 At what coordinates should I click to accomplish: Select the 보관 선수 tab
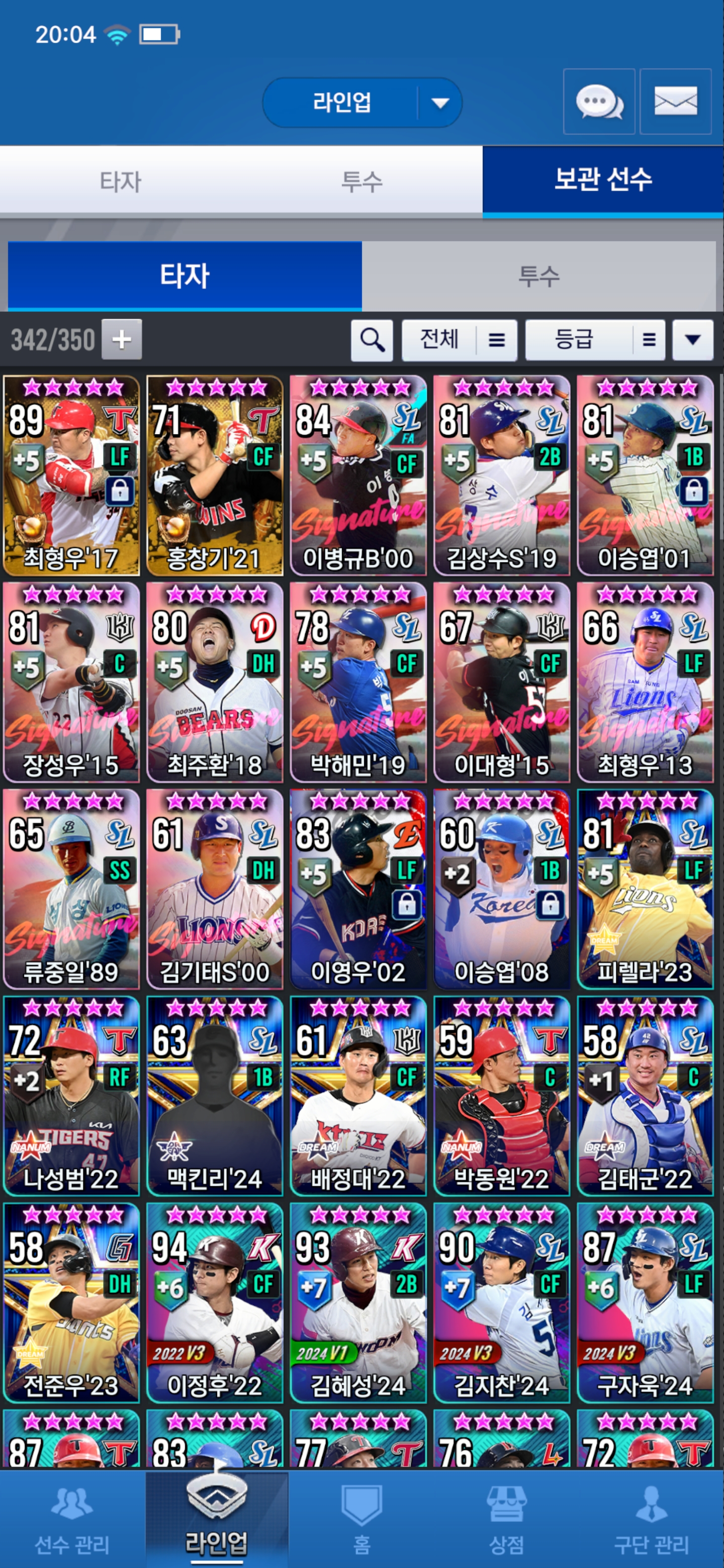pyautogui.click(x=603, y=180)
